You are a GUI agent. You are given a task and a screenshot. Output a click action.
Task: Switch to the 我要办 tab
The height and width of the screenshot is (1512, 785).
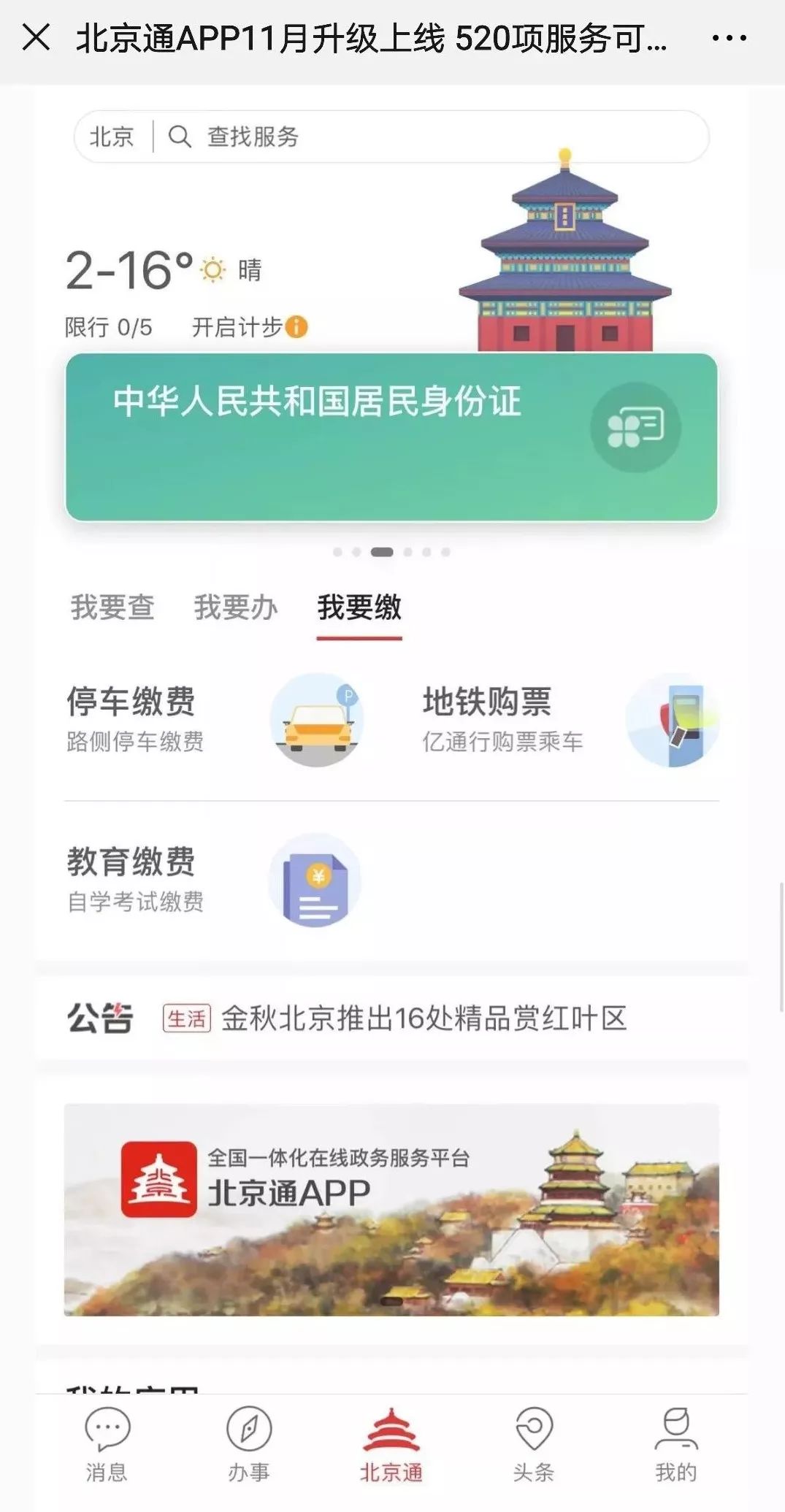click(235, 607)
